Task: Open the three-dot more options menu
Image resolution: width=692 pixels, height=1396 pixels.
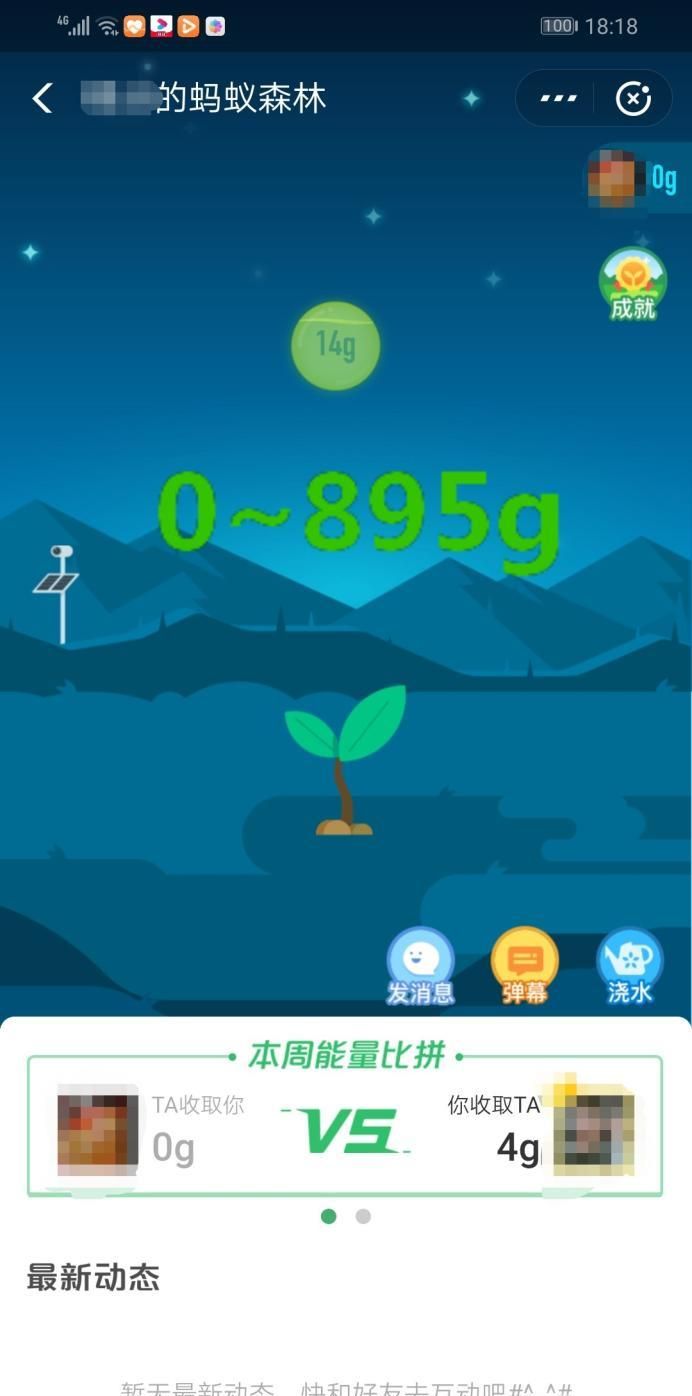Action: [558, 98]
